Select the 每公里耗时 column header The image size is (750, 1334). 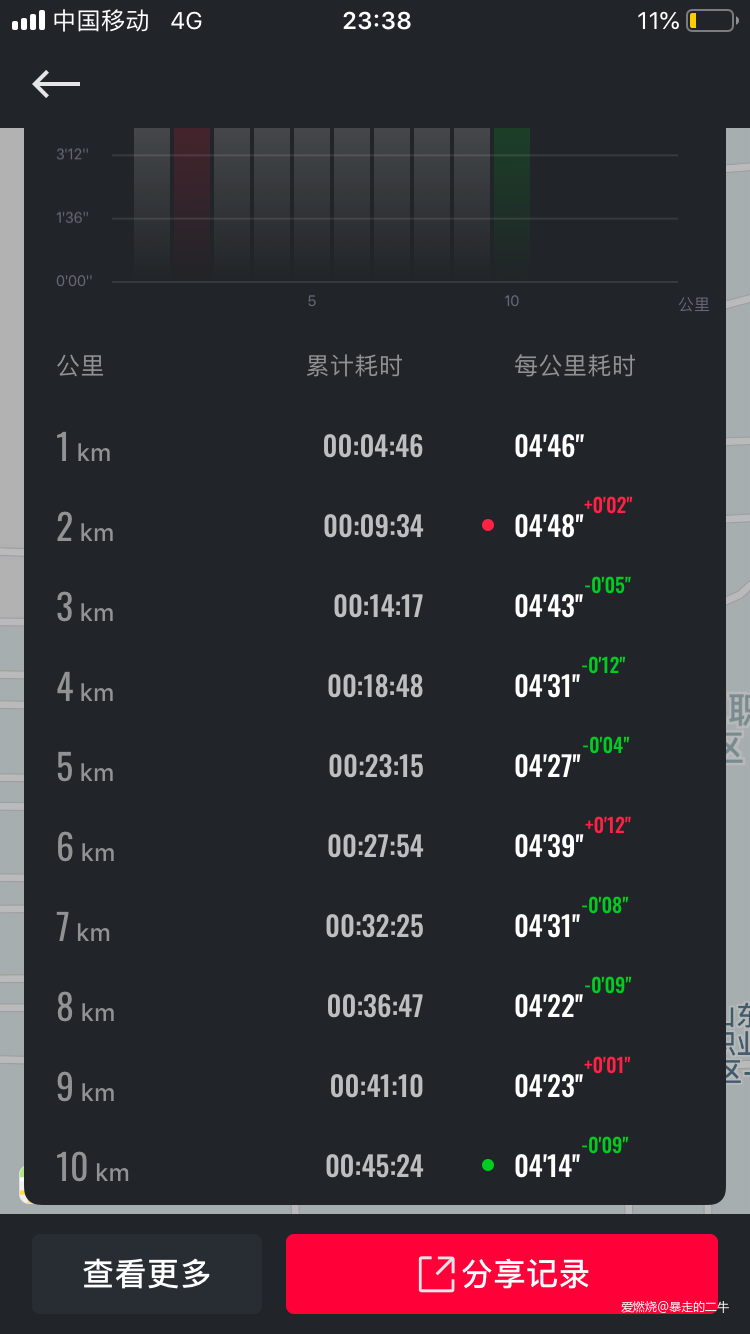573,366
